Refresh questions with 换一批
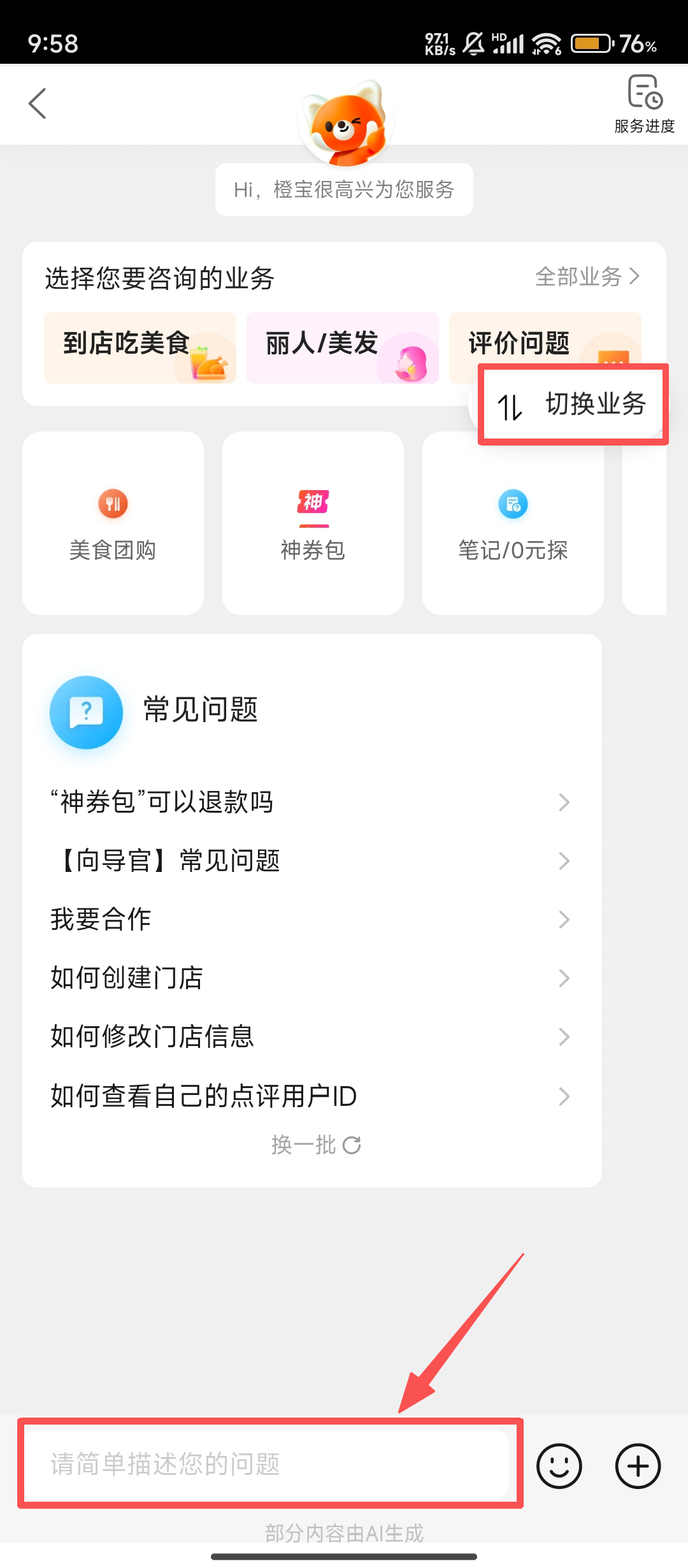 click(315, 1145)
